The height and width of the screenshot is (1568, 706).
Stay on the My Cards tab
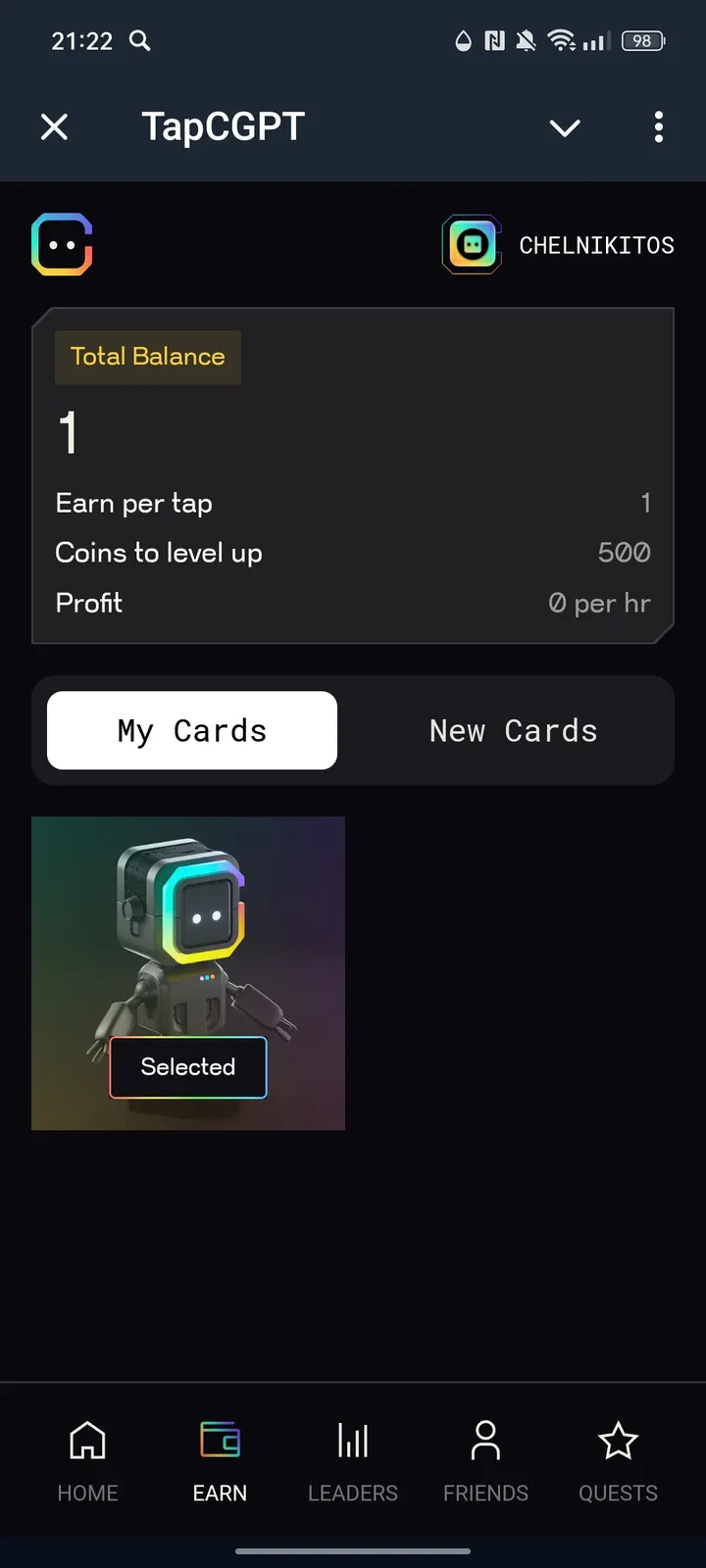[x=191, y=730]
